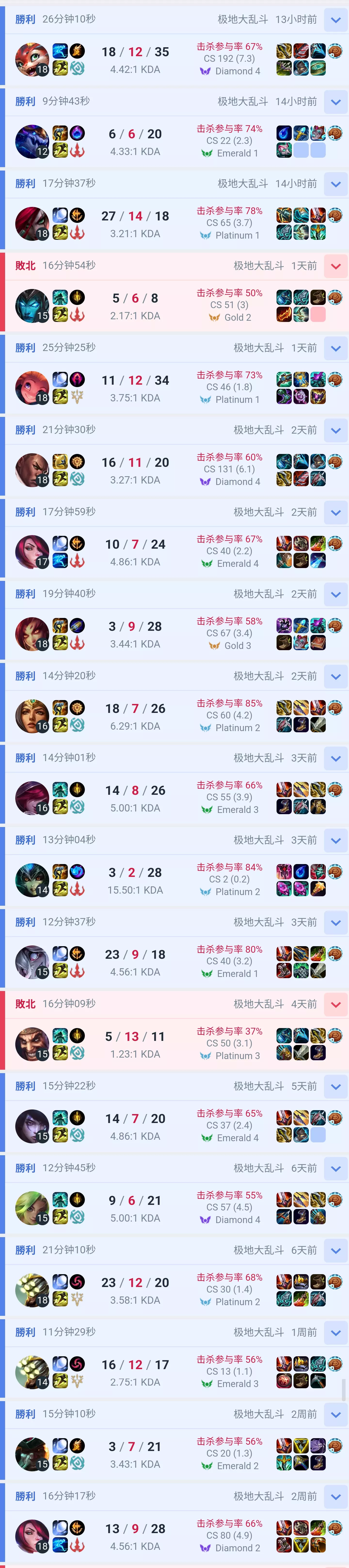
Task: Expand the 13分钟04秒 match chevron
Action: click(336, 841)
